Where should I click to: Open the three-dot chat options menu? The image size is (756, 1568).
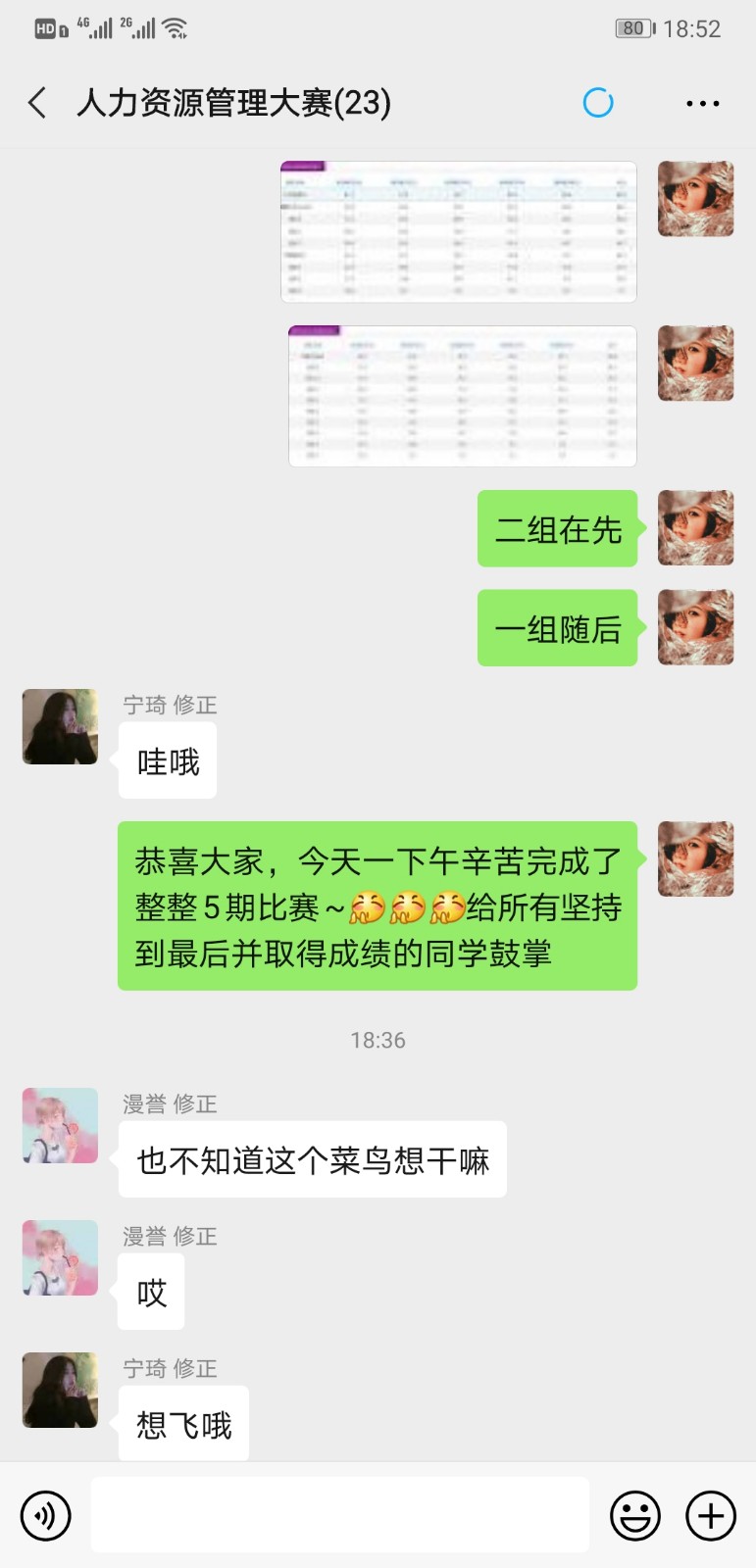[x=702, y=103]
